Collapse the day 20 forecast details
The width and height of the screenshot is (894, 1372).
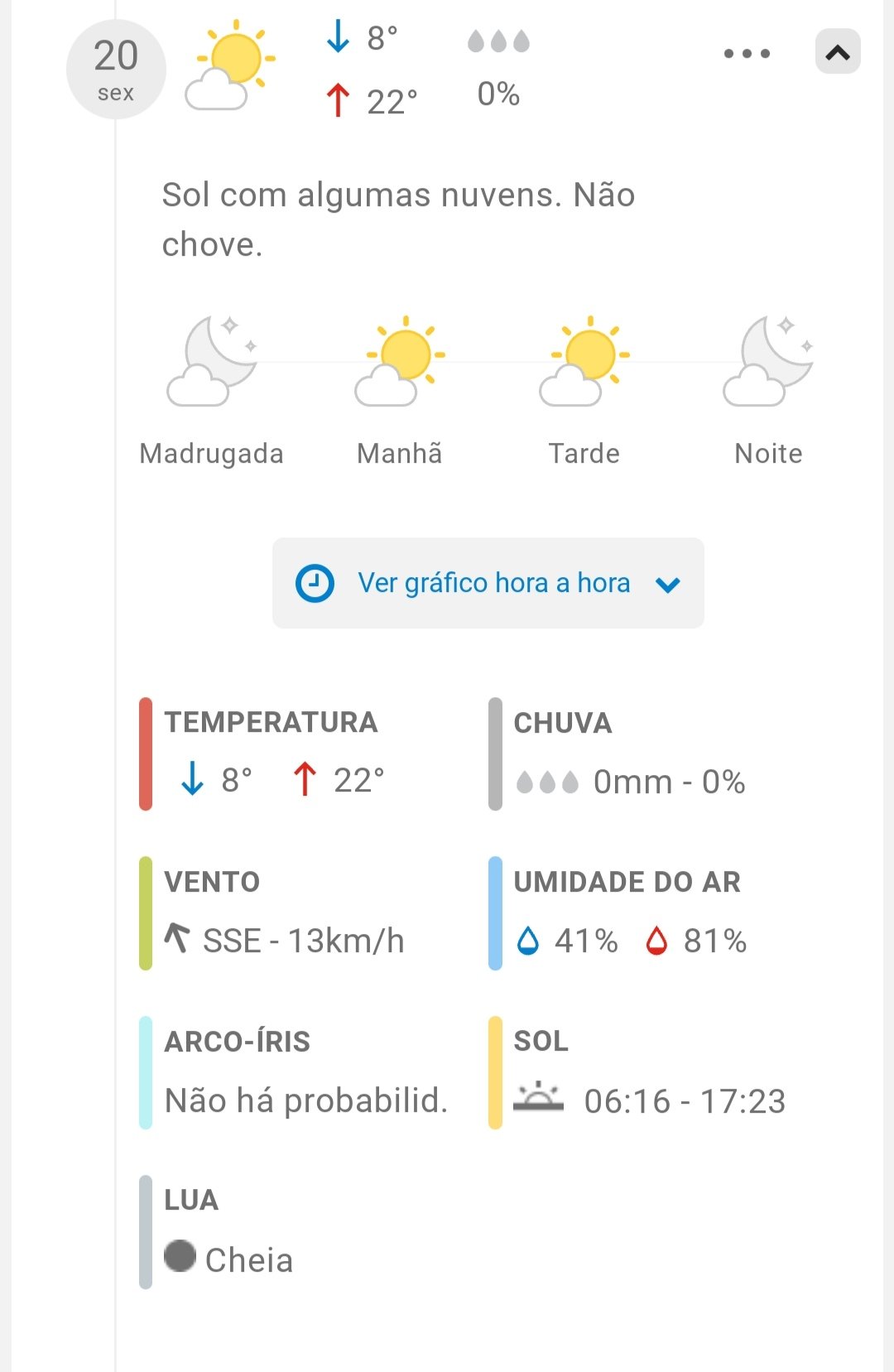coord(838,52)
